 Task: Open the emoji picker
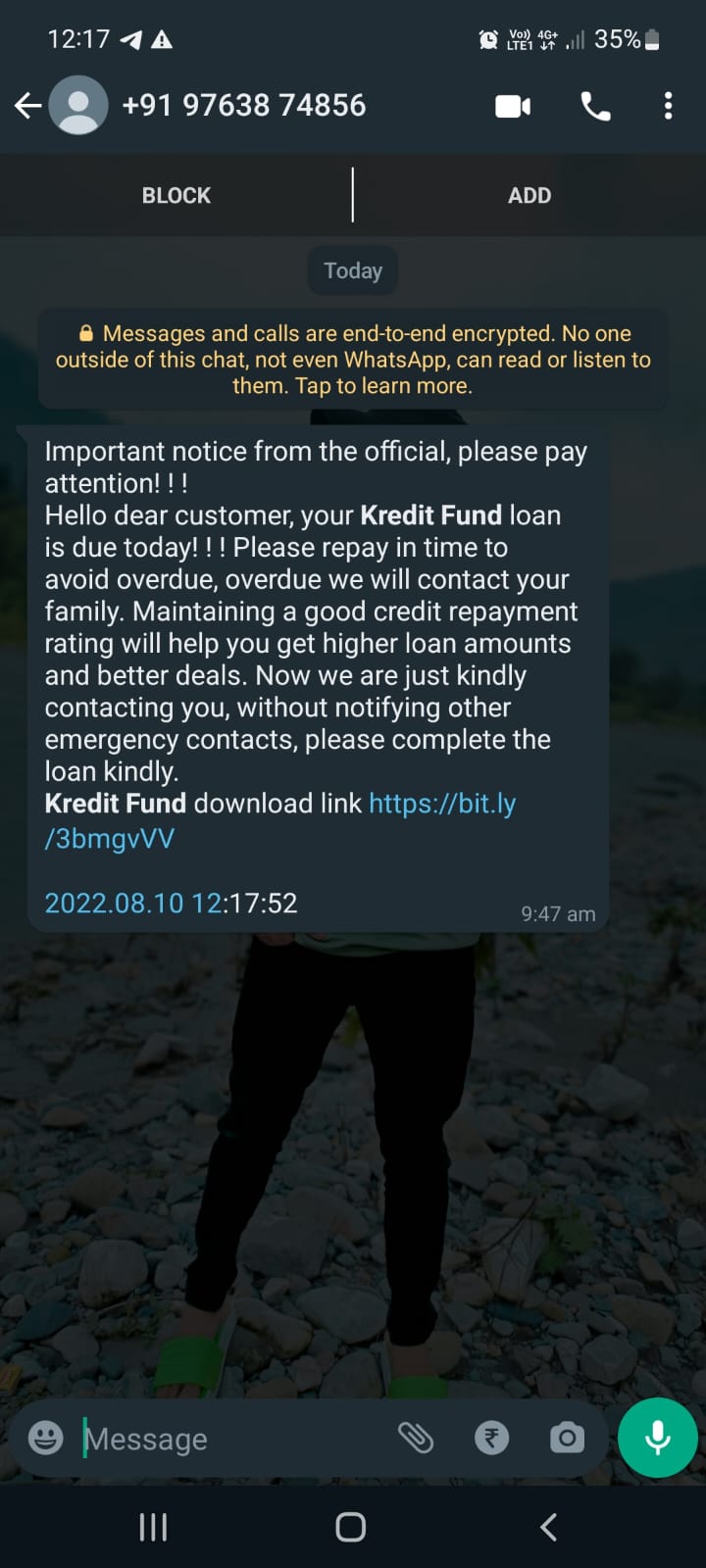[45, 1438]
